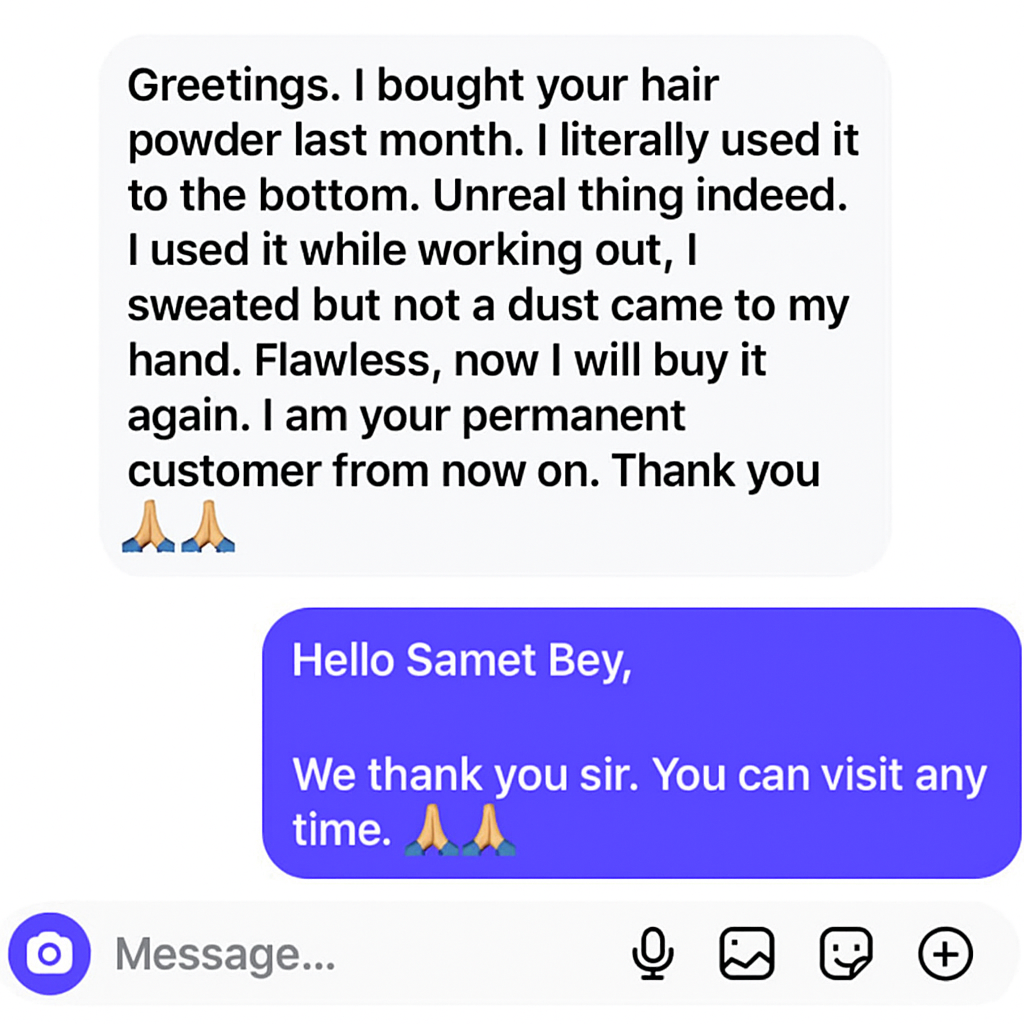Image resolution: width=1024 pixels, height=1024 pixels.
Task: Open the sticker picker
Action: [846, 954]
